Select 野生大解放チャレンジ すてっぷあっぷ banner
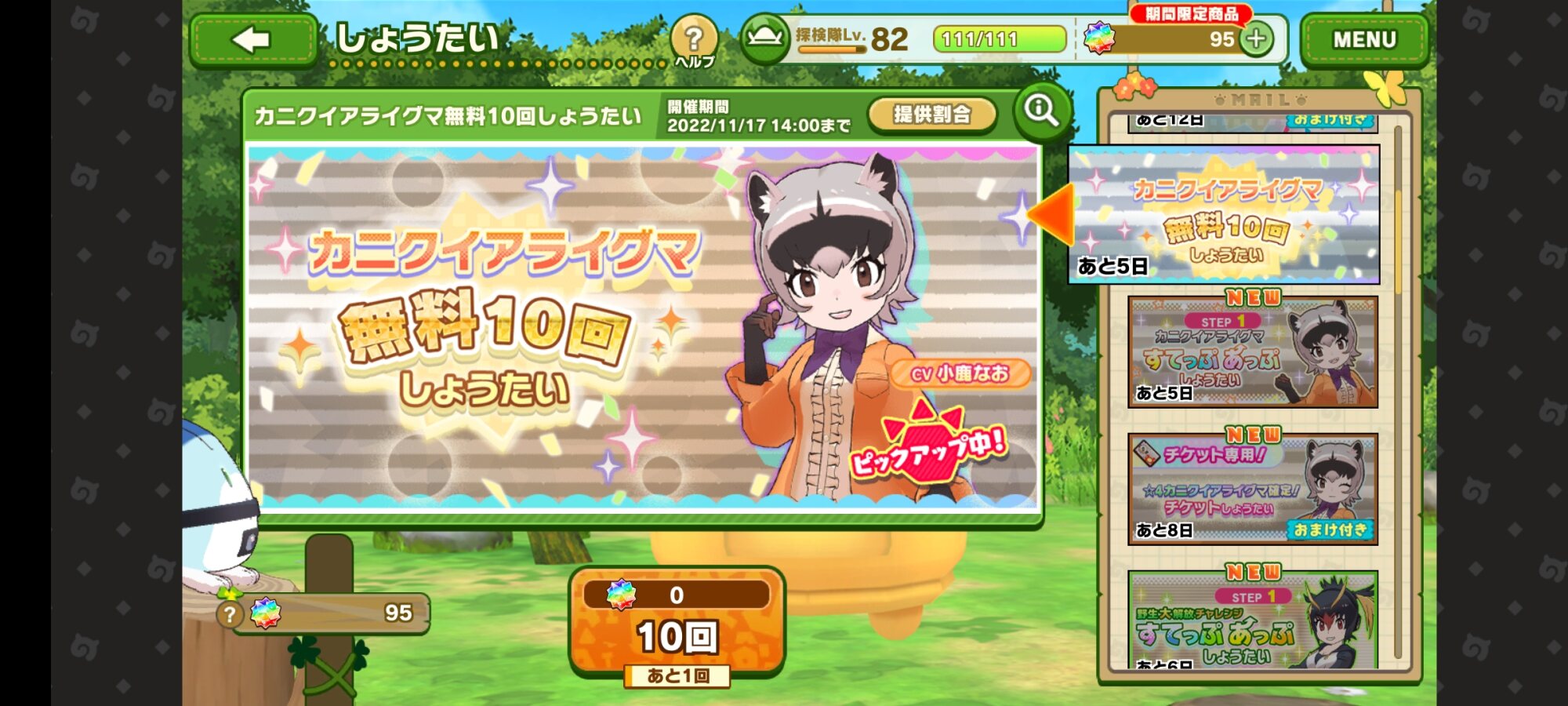Viewport: 1568px width, 706px height. click(1252, 621)
